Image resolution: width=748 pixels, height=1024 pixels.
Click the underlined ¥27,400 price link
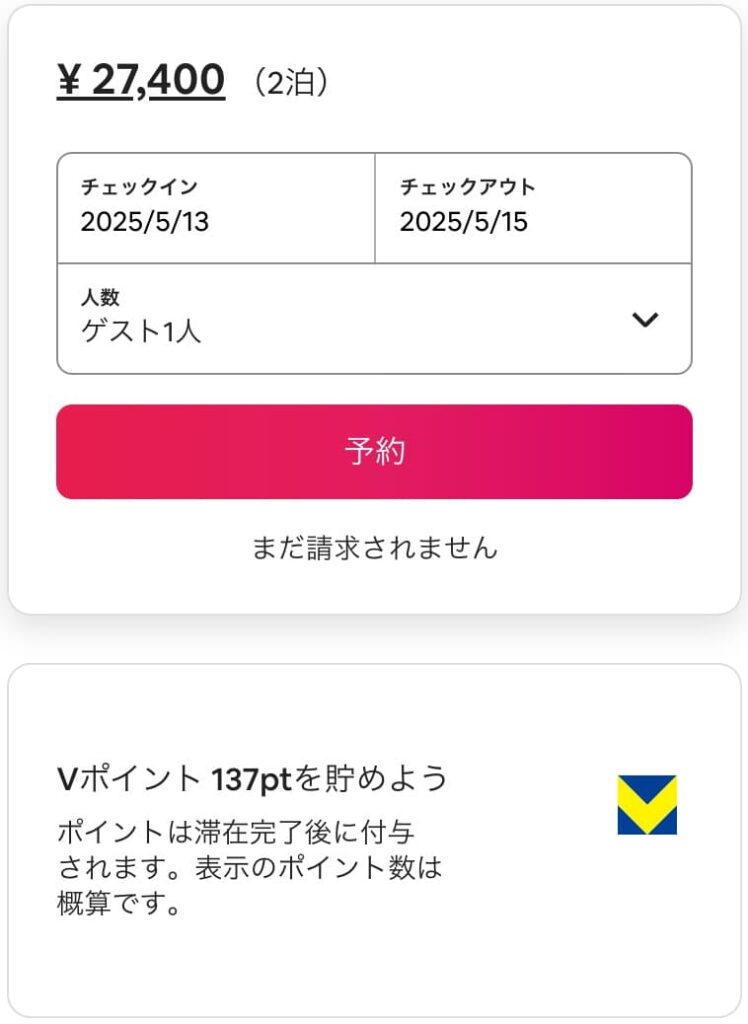click(140, 79)
